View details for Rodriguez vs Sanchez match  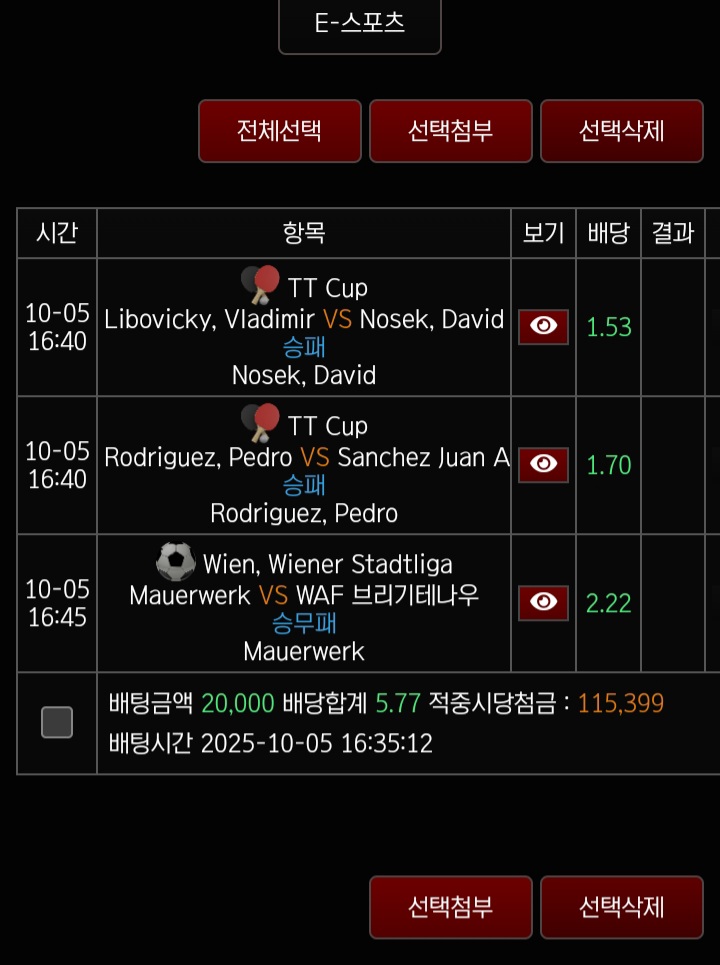click(543, 465)
